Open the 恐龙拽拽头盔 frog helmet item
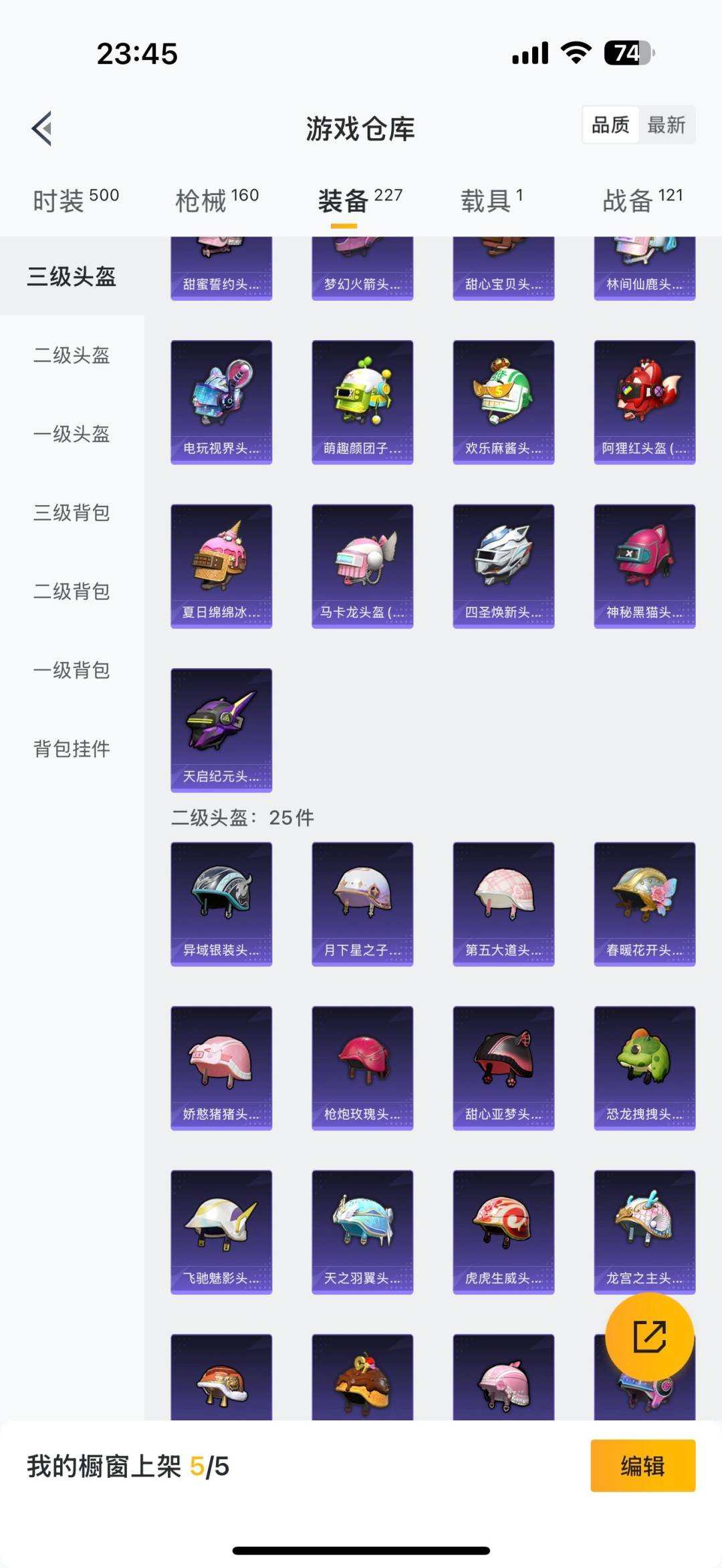722x1568 pixels. point(644,1067)
